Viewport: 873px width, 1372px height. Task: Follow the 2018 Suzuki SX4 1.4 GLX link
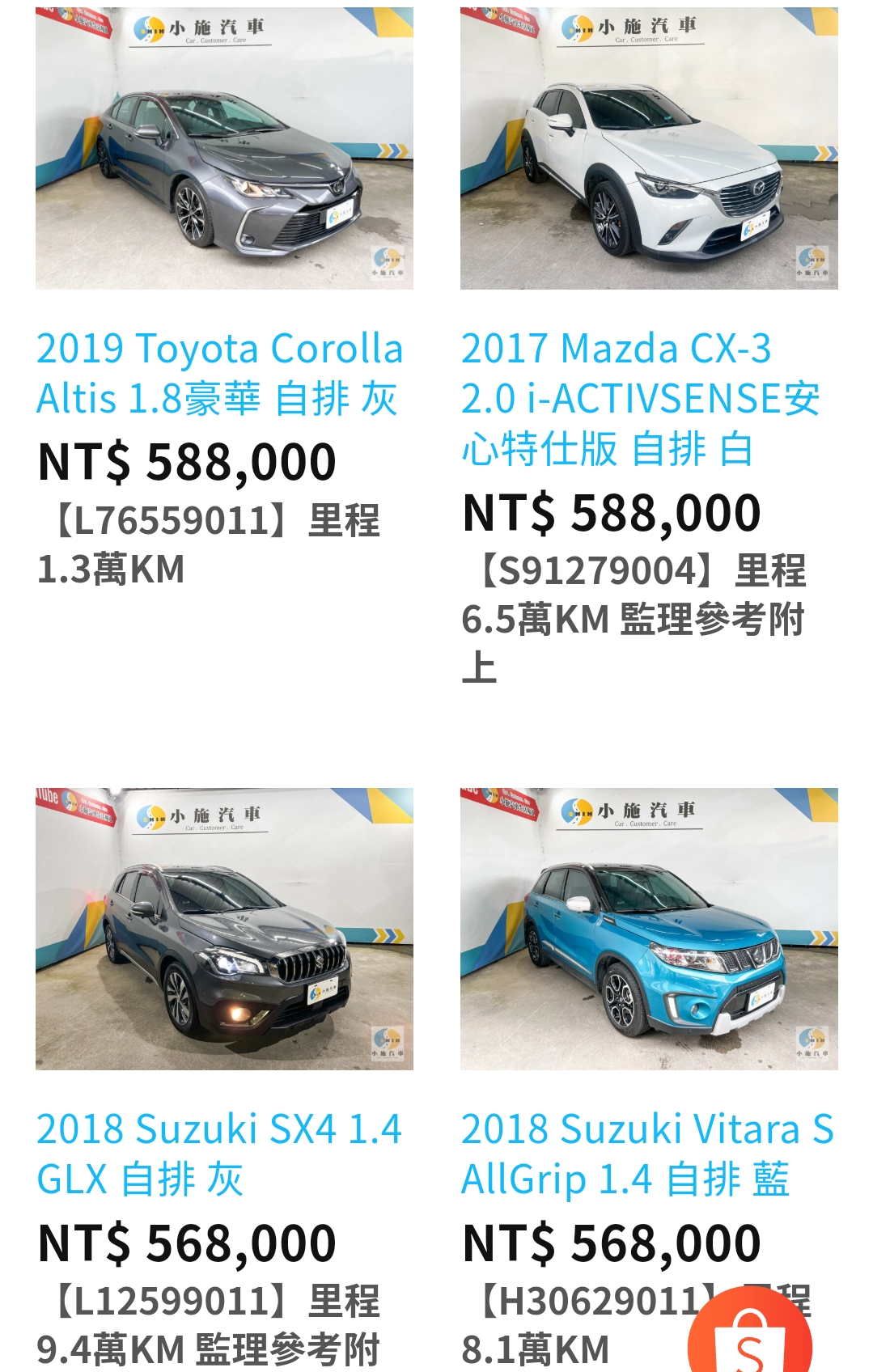point(219,1154)
